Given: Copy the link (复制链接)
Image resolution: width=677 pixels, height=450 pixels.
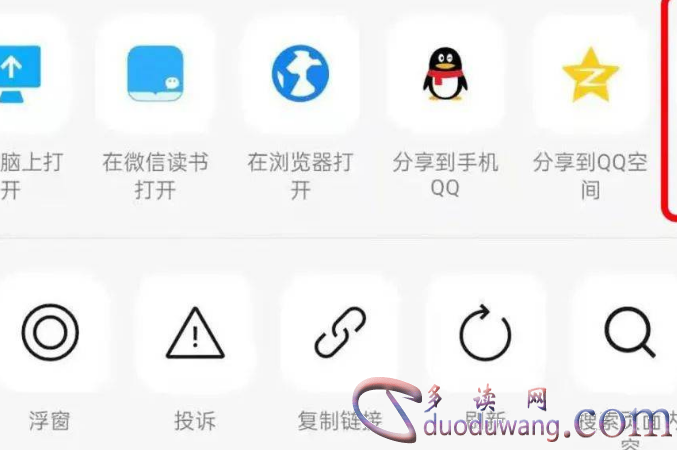Looking at the screenshot, I should click(x=340, y=333).
